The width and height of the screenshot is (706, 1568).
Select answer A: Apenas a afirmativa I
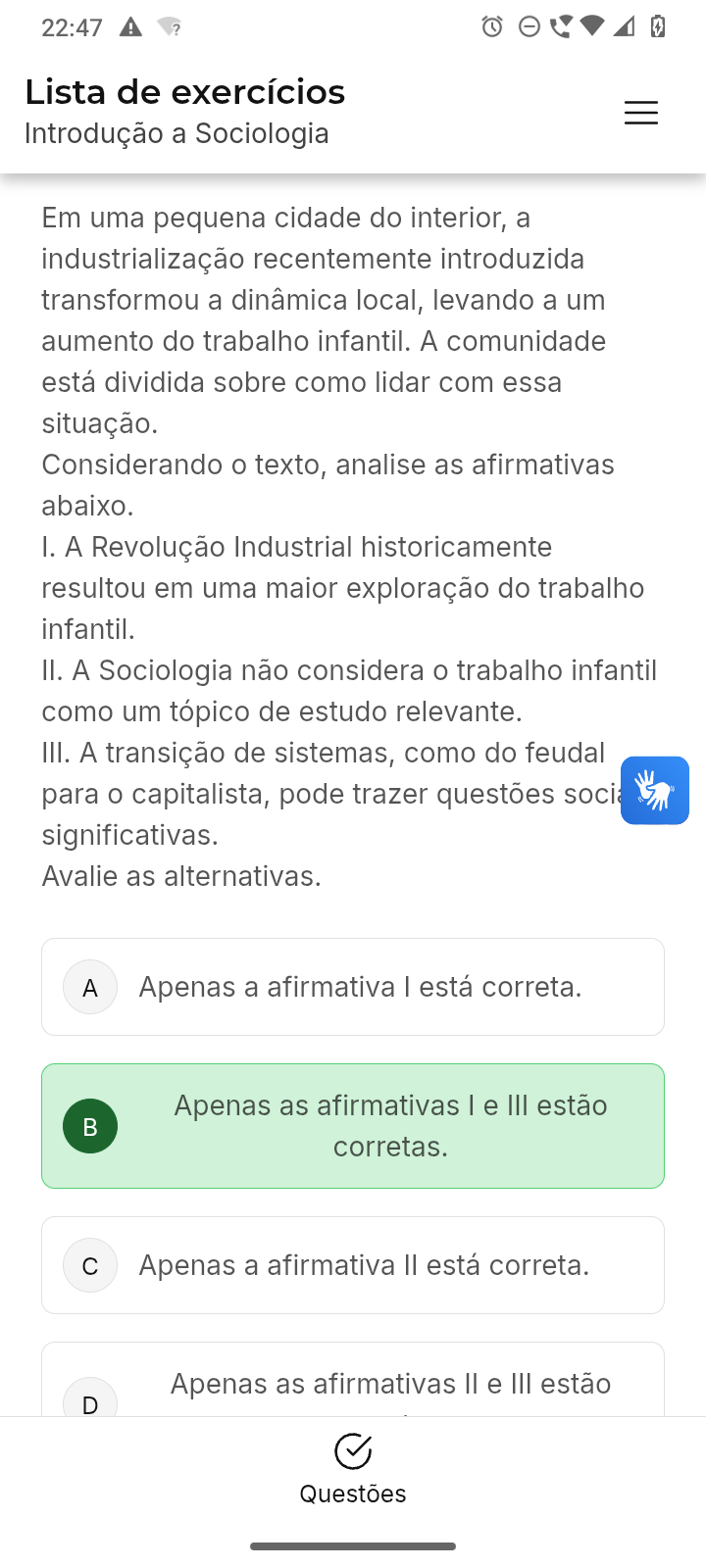click(x=353, y=987)
